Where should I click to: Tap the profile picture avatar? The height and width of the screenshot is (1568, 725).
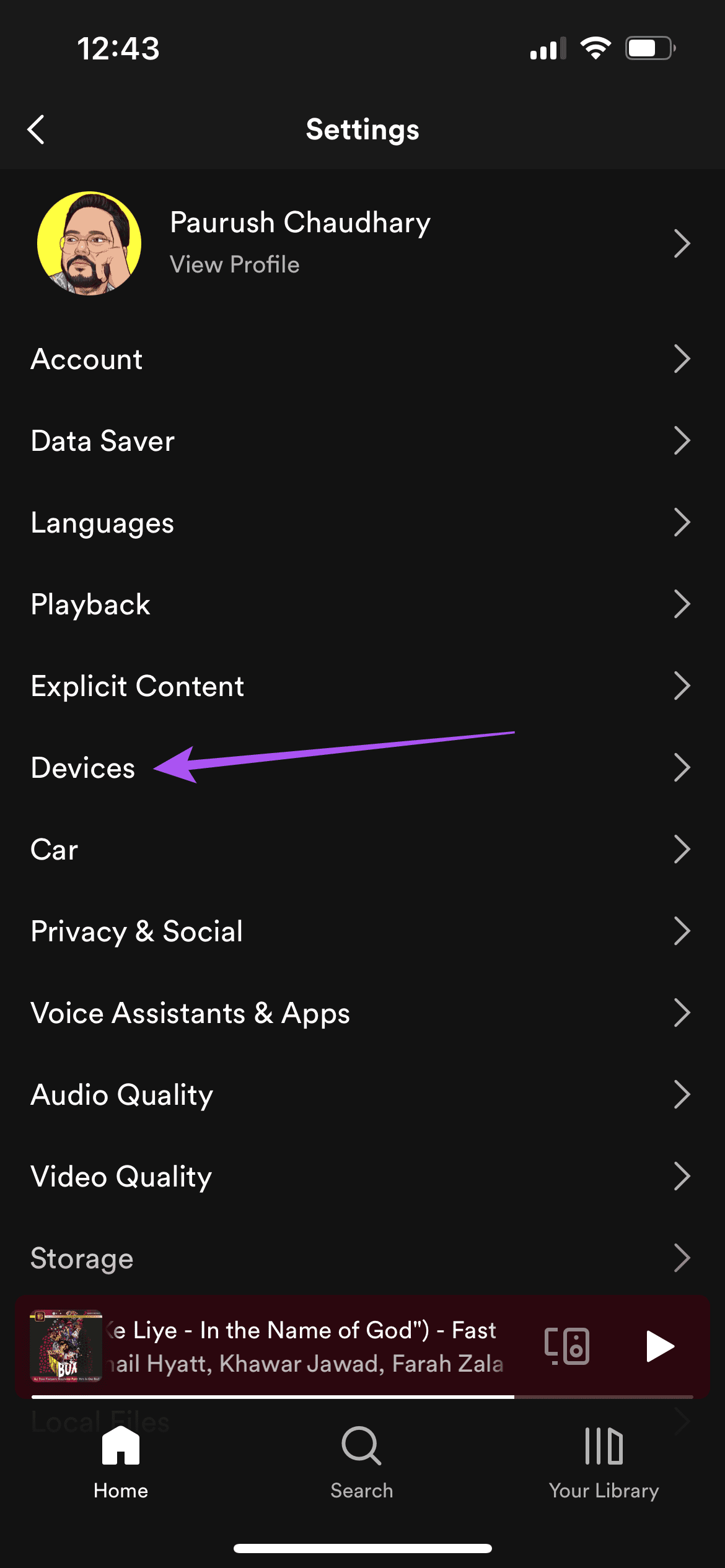[89, 243]
